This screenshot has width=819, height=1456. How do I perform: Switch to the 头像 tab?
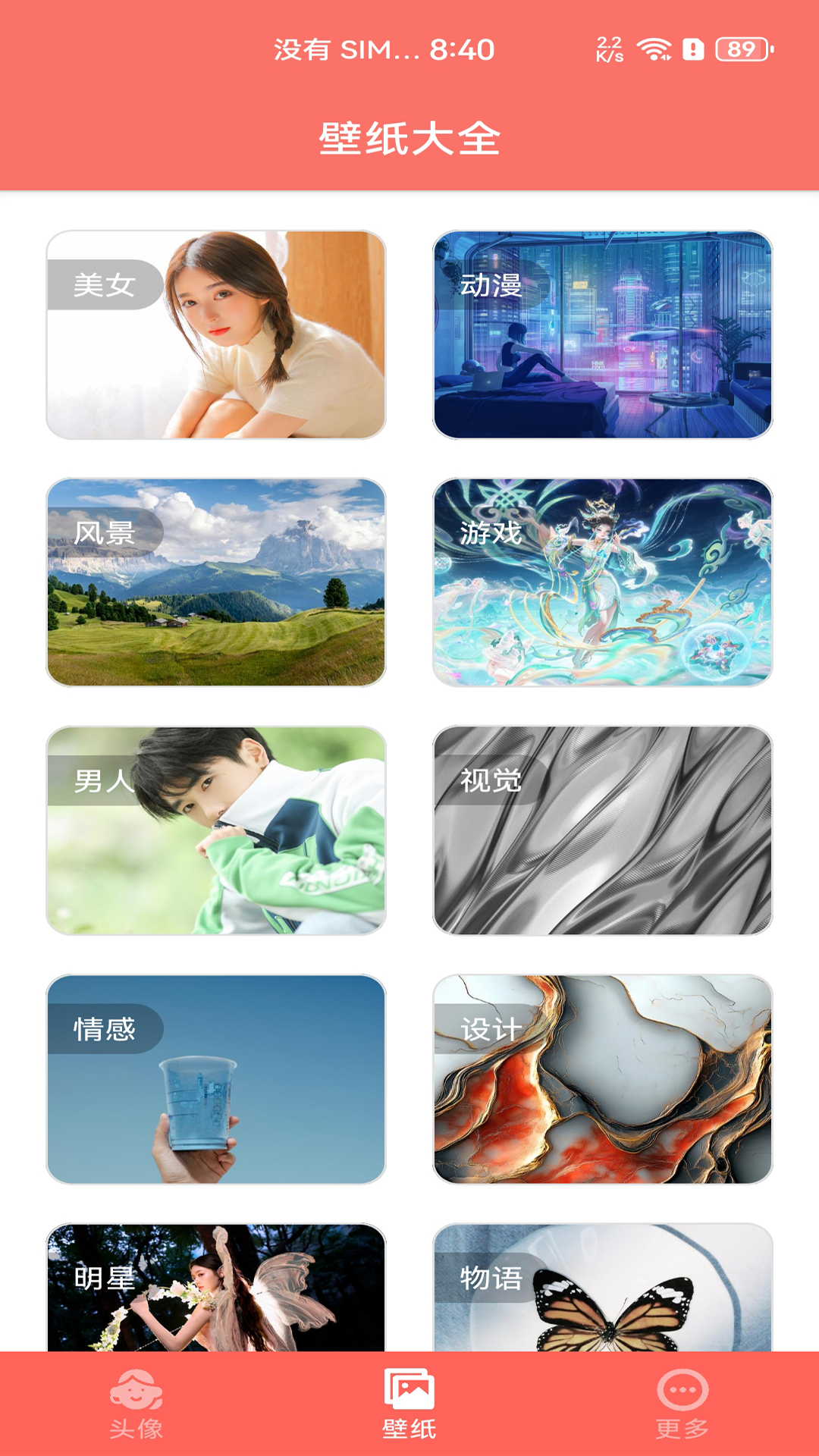136,1404
